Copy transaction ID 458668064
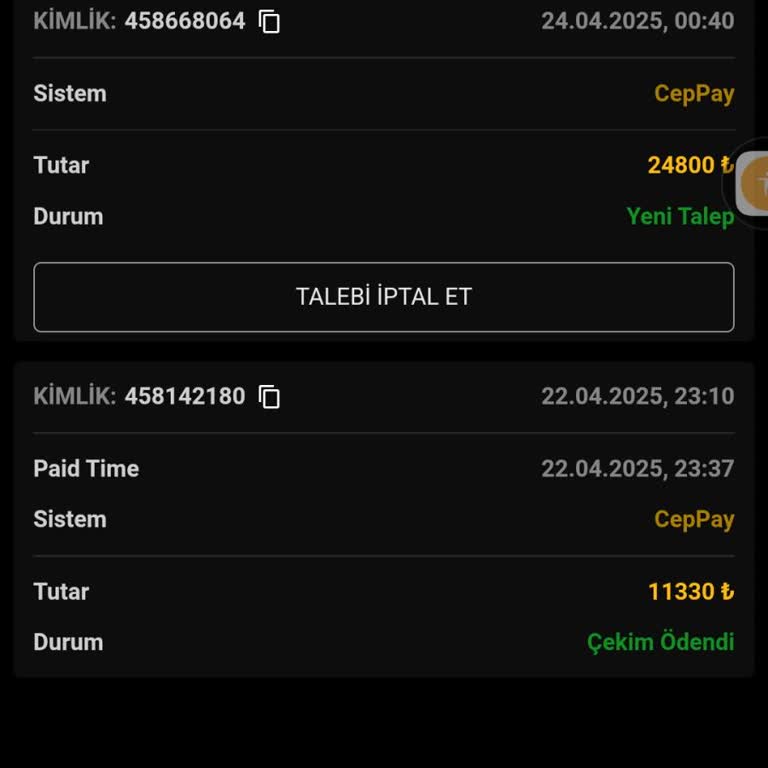Screen dimensions: 768x768 point(270,21)
